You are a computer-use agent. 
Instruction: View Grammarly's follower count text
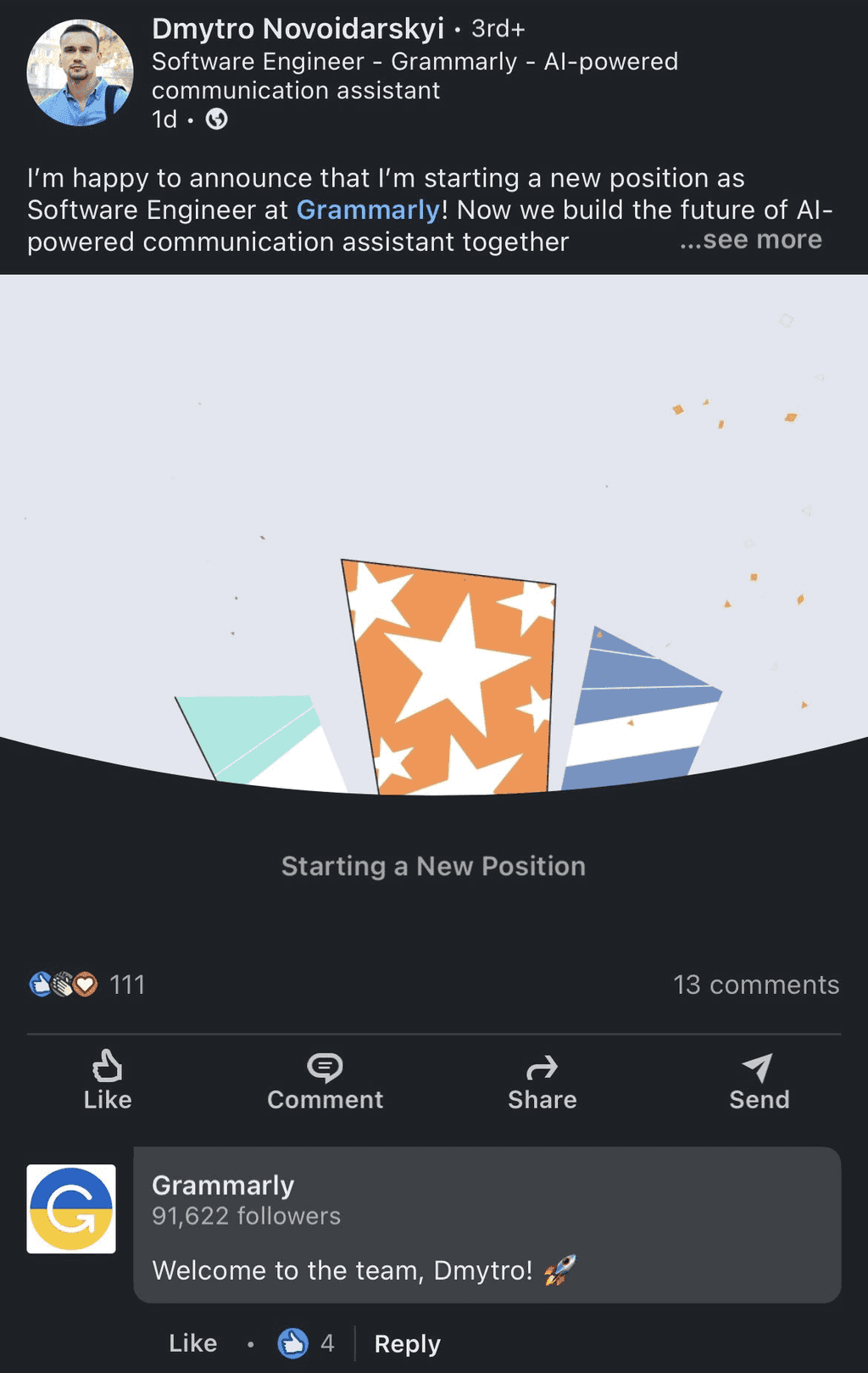pos(245,1215)
